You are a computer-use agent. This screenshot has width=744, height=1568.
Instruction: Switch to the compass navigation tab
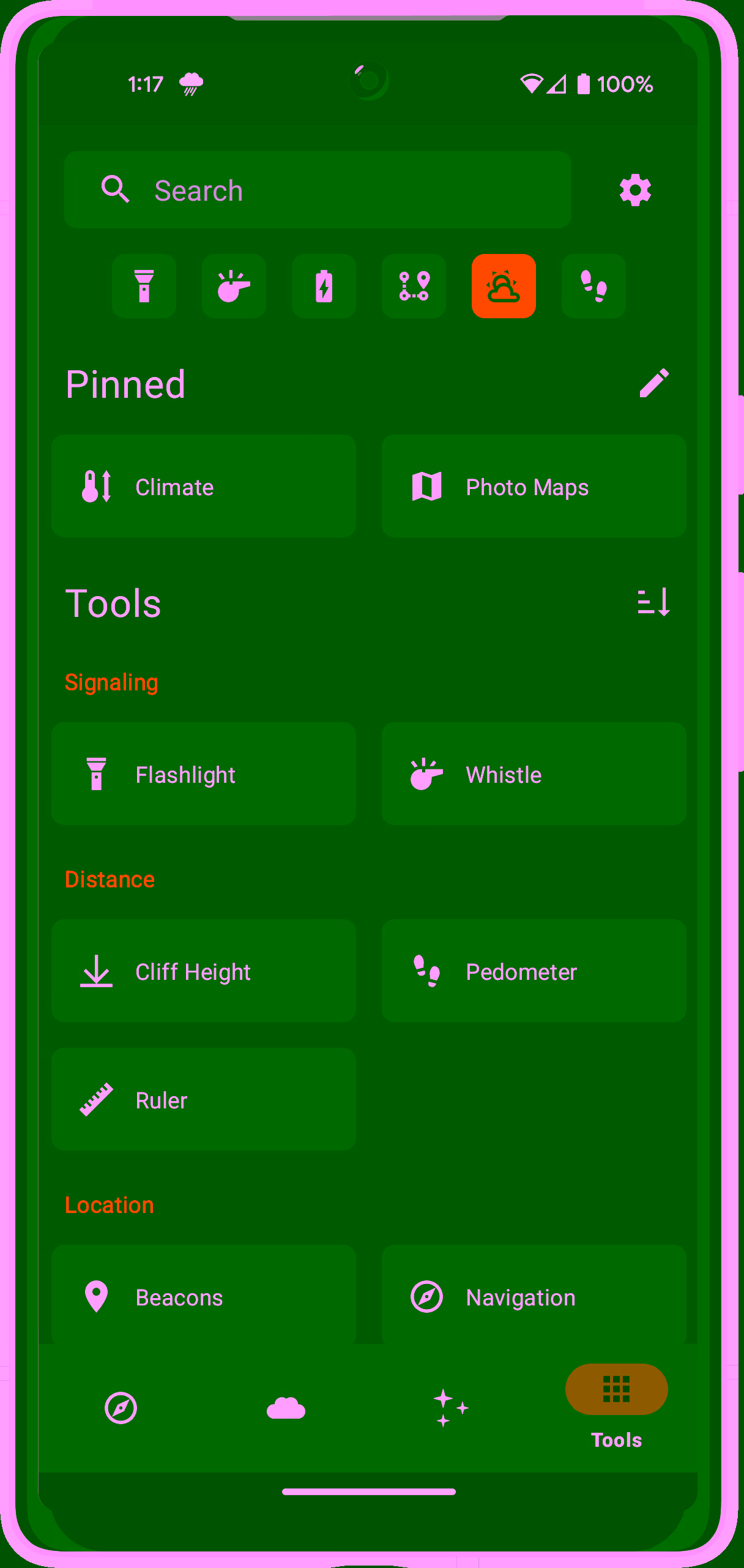tap(121, 1408)
